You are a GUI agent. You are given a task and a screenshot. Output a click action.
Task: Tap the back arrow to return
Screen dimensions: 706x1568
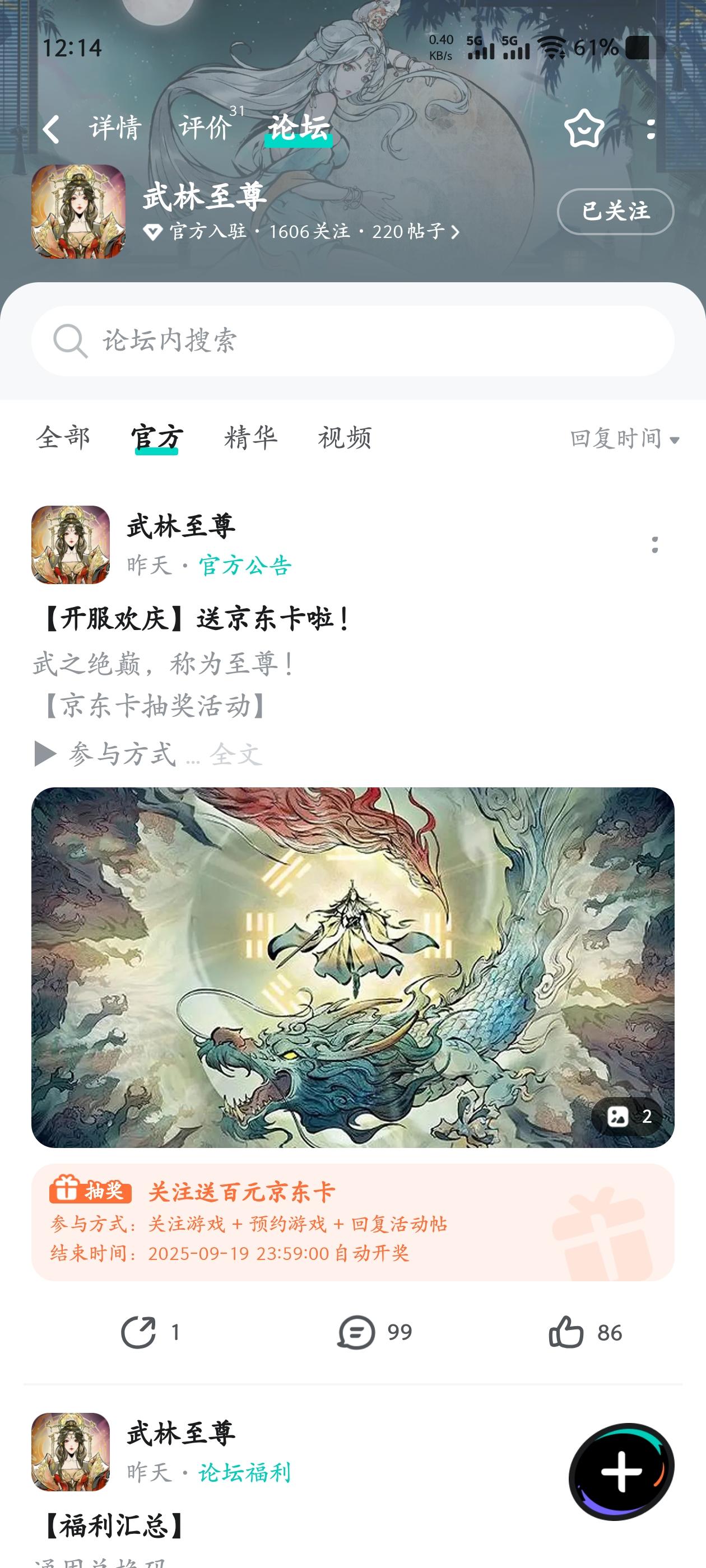(x=52, y=128)
